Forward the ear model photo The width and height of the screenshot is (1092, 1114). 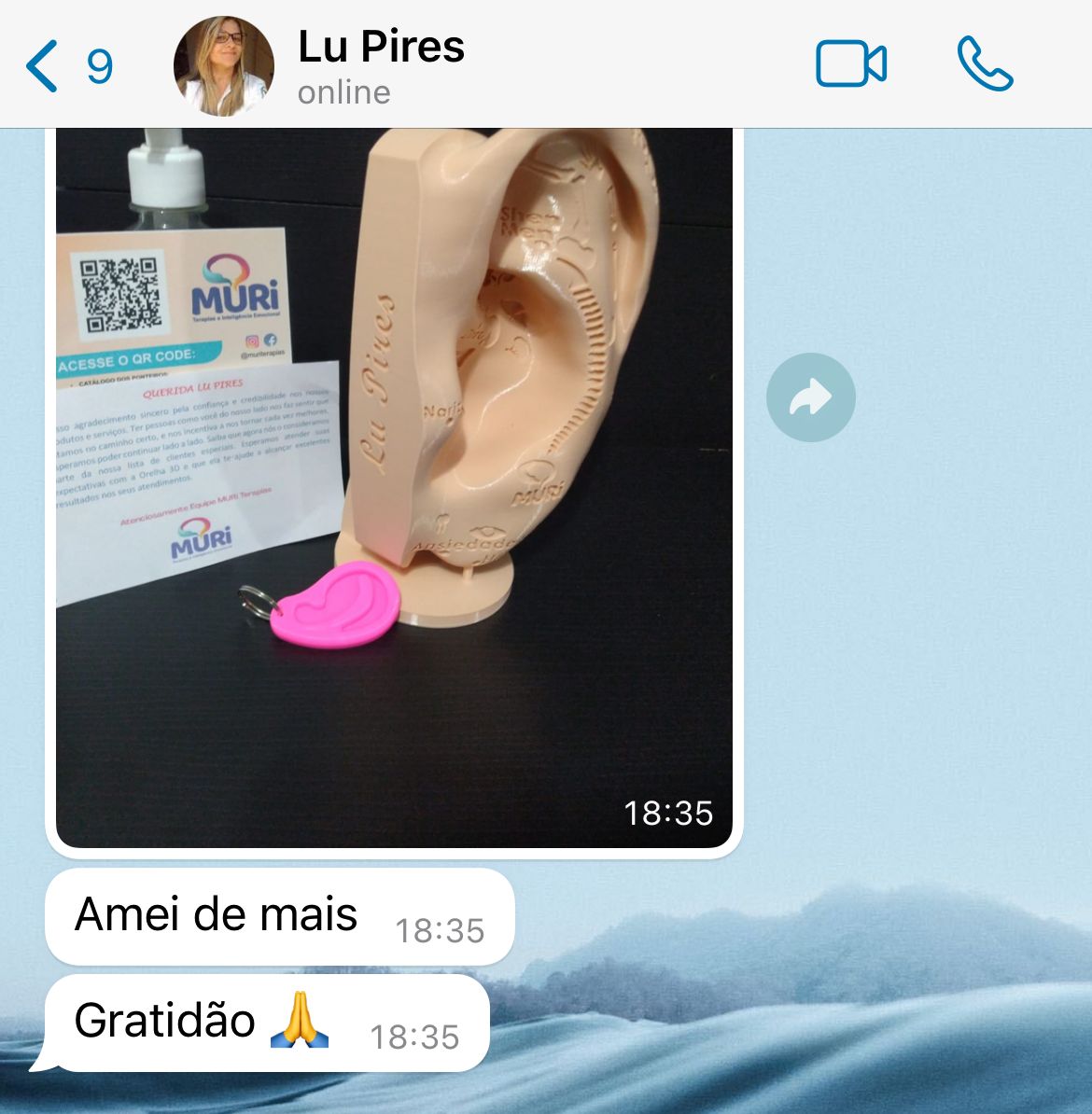(810, 397)
